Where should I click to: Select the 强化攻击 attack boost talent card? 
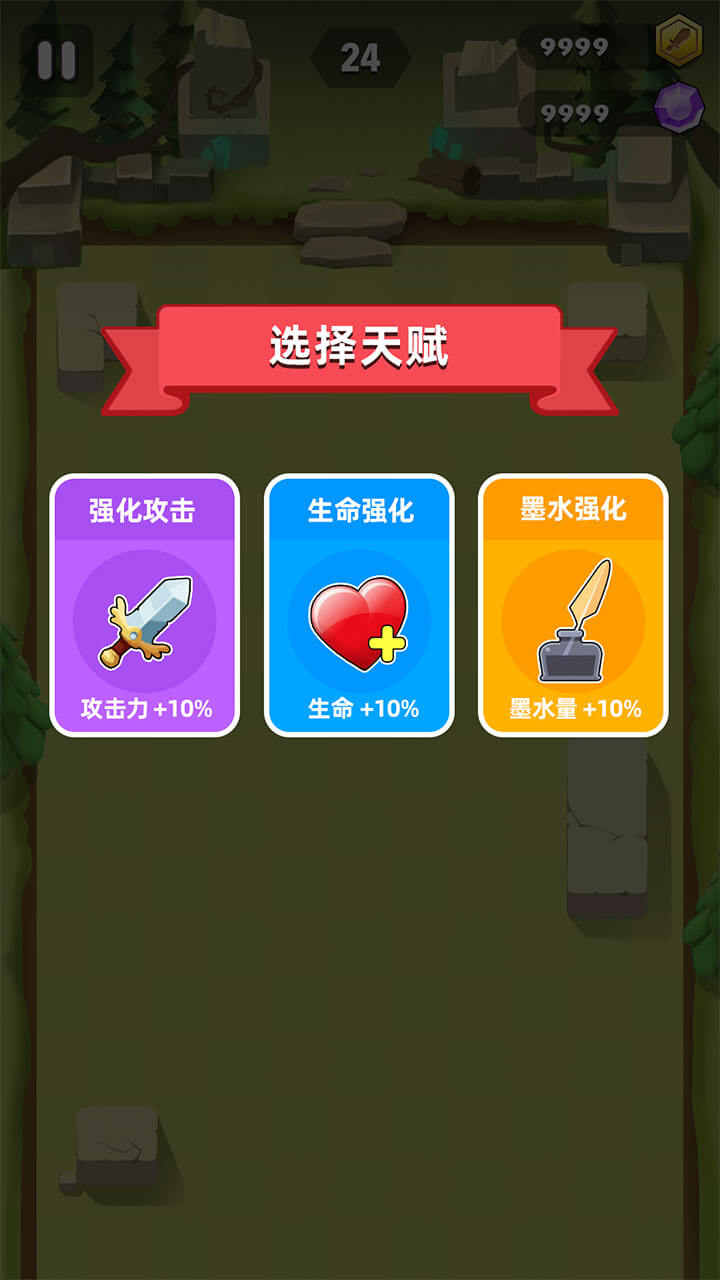click(x=145, y=606)
